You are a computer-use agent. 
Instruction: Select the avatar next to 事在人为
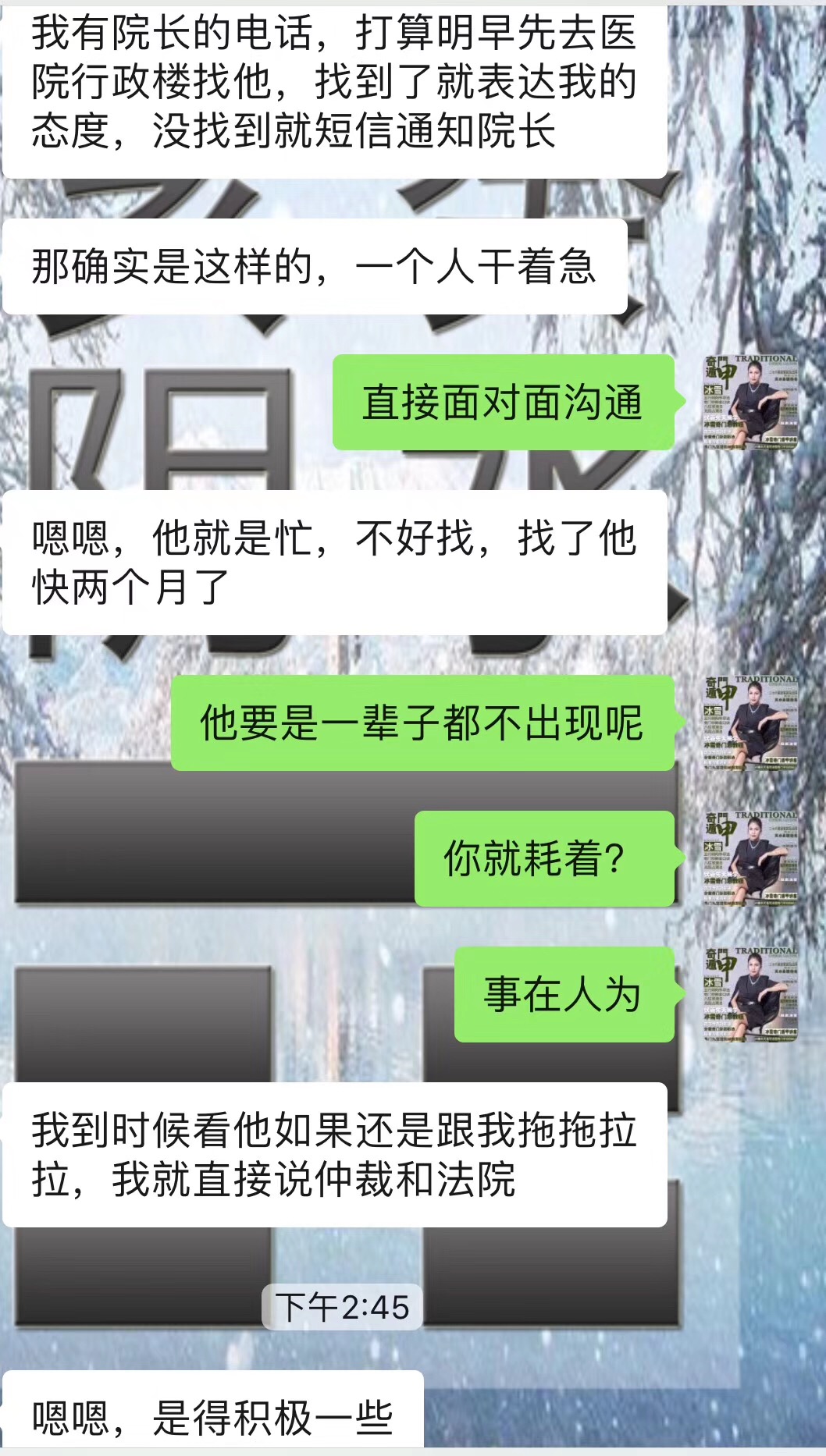pyautogui.click(x=750, y=995)
